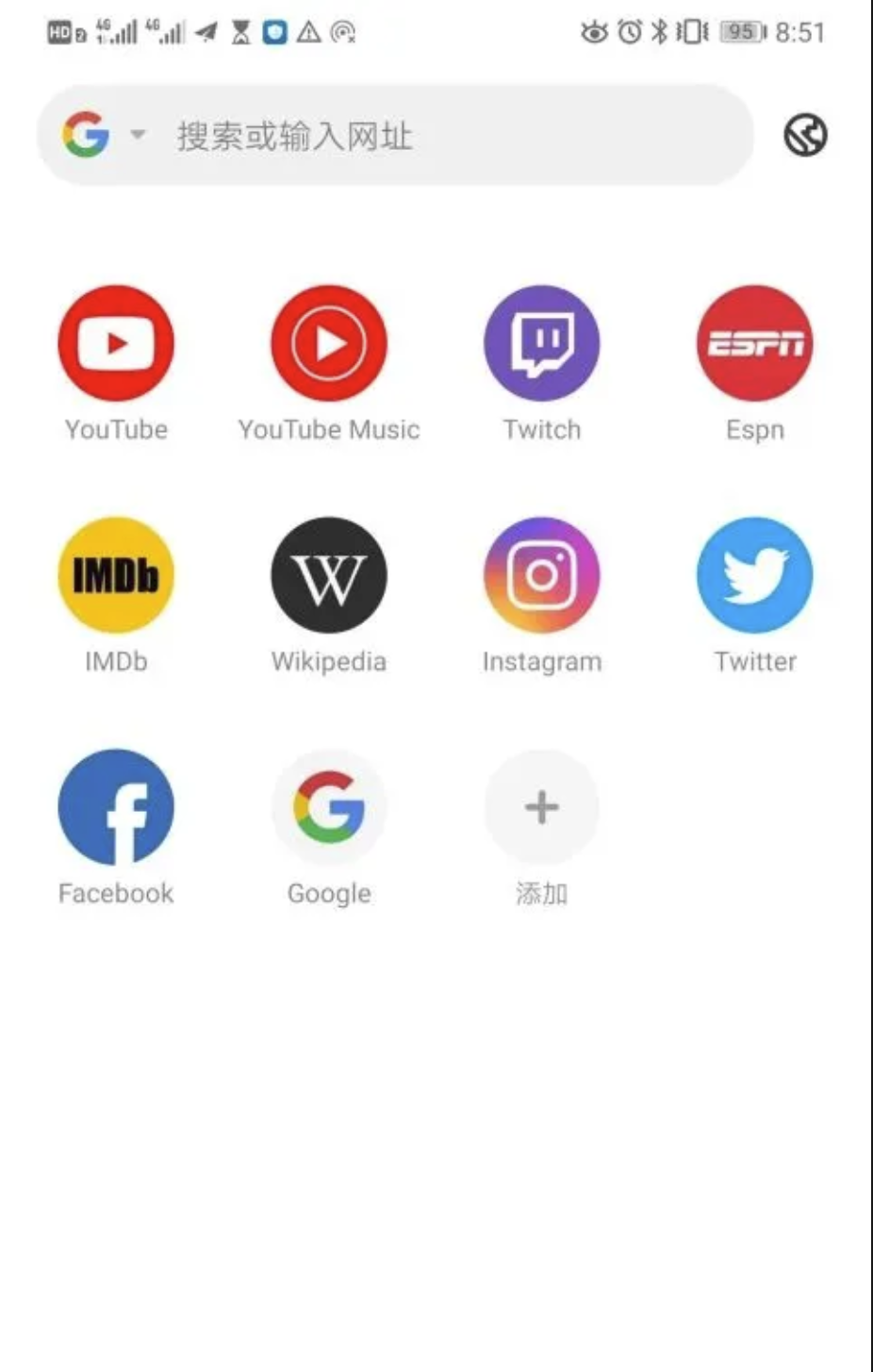
Task: Launch the Twitter shortcut
Action: (754, 575)
